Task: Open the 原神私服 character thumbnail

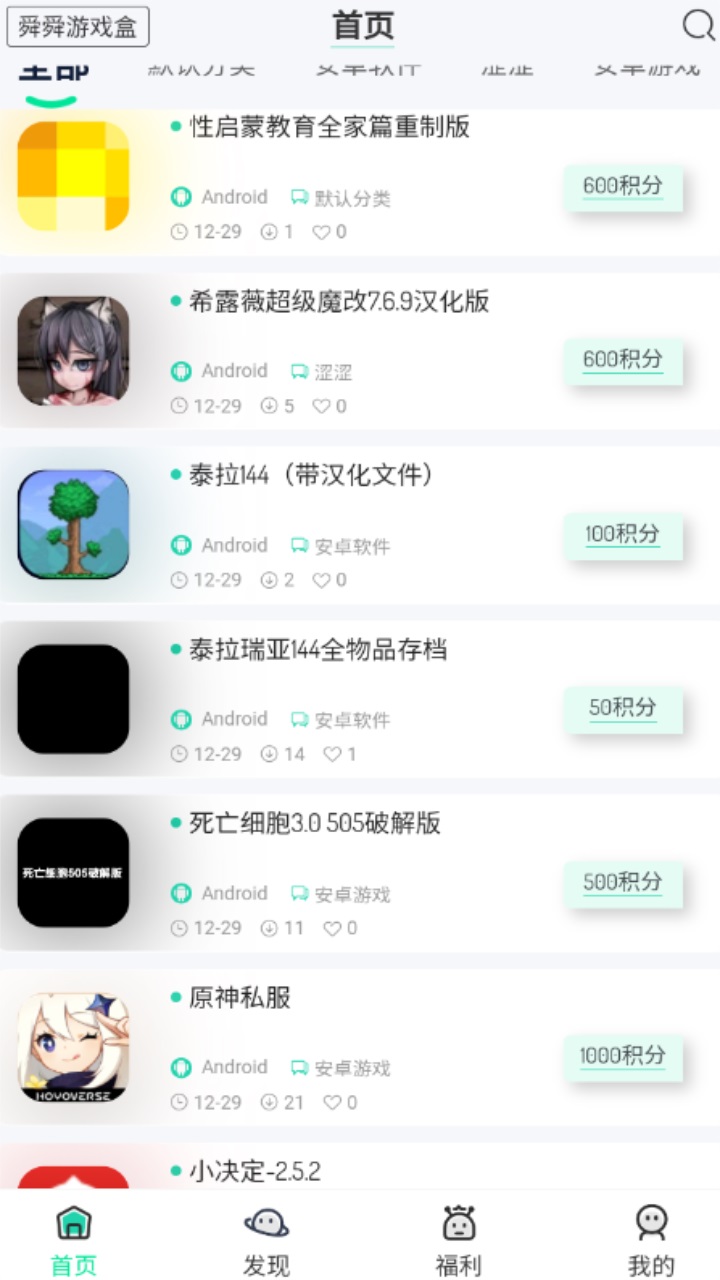Action: point(71,1046)
